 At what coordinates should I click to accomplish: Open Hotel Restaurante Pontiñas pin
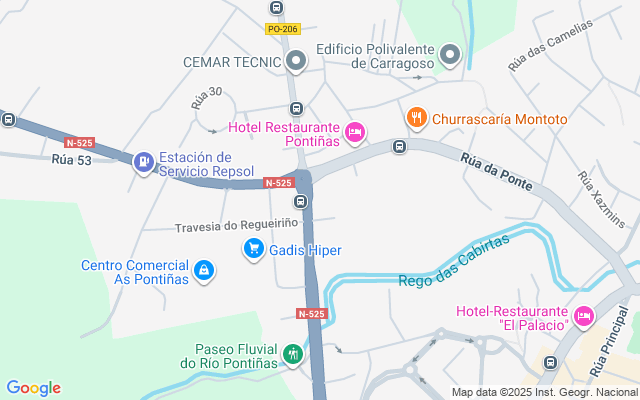(x=354, y=132)
